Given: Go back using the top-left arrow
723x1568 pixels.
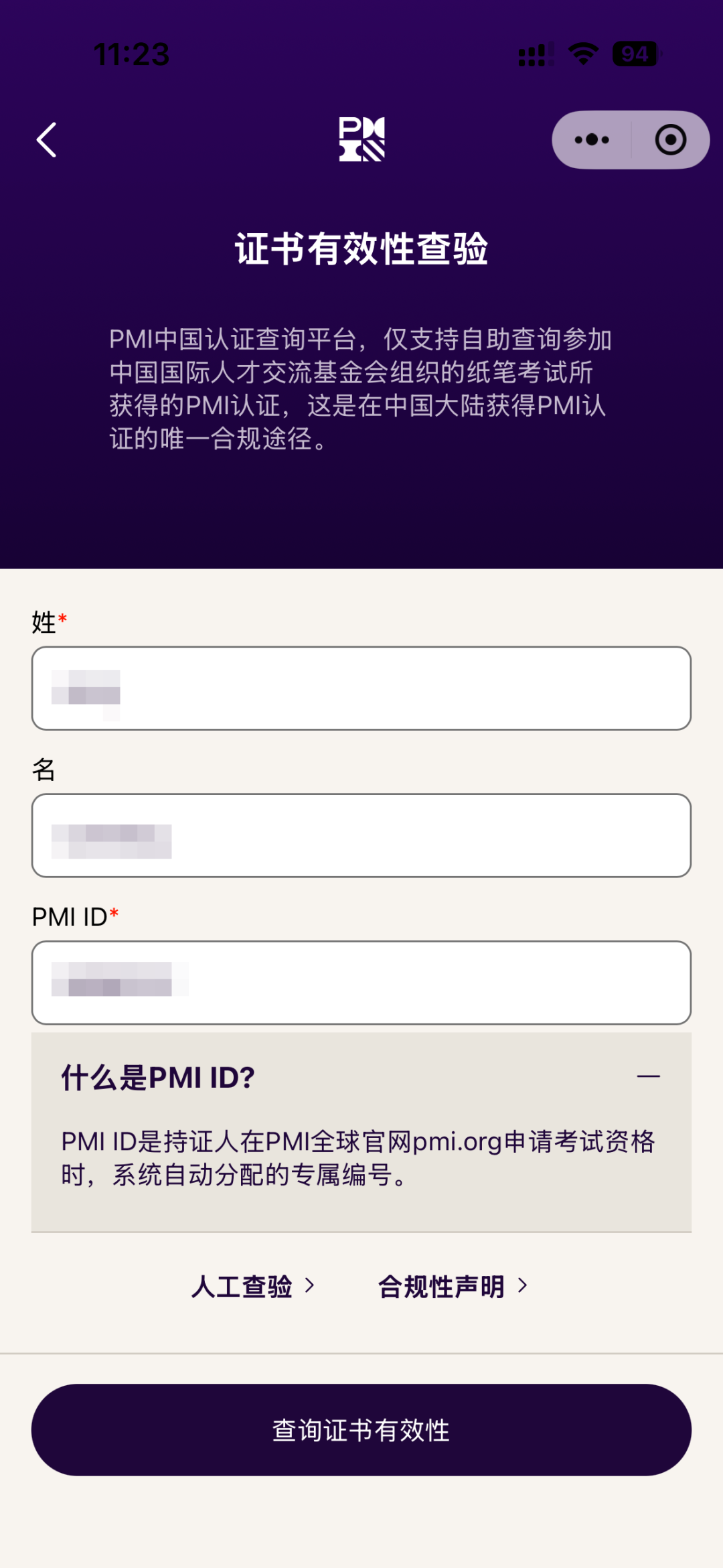Looking at the screenshot, I should (46, 140).
